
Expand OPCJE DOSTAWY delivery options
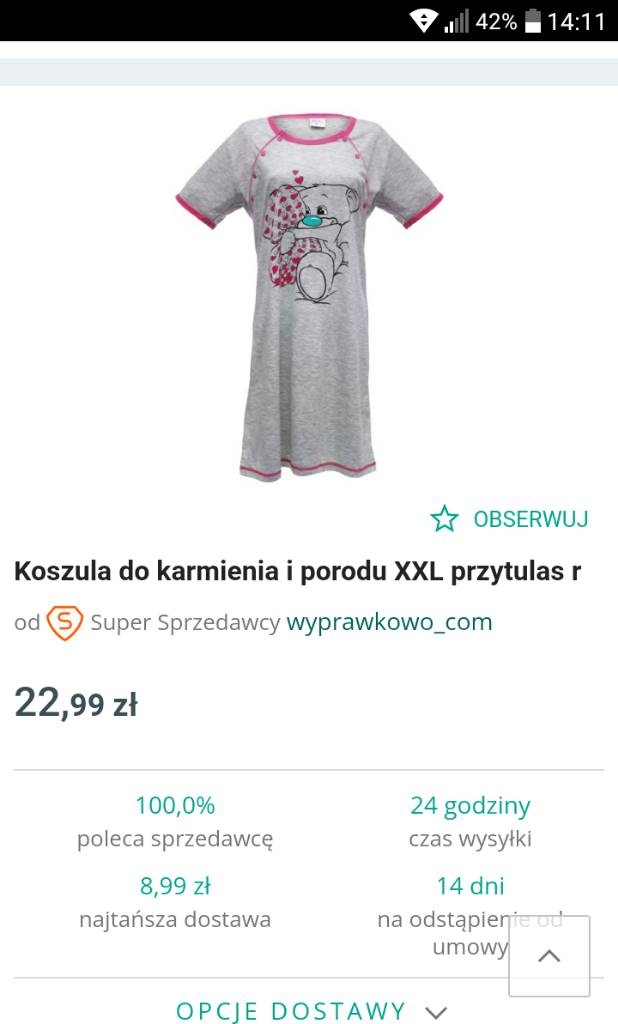pos(310,1010)
